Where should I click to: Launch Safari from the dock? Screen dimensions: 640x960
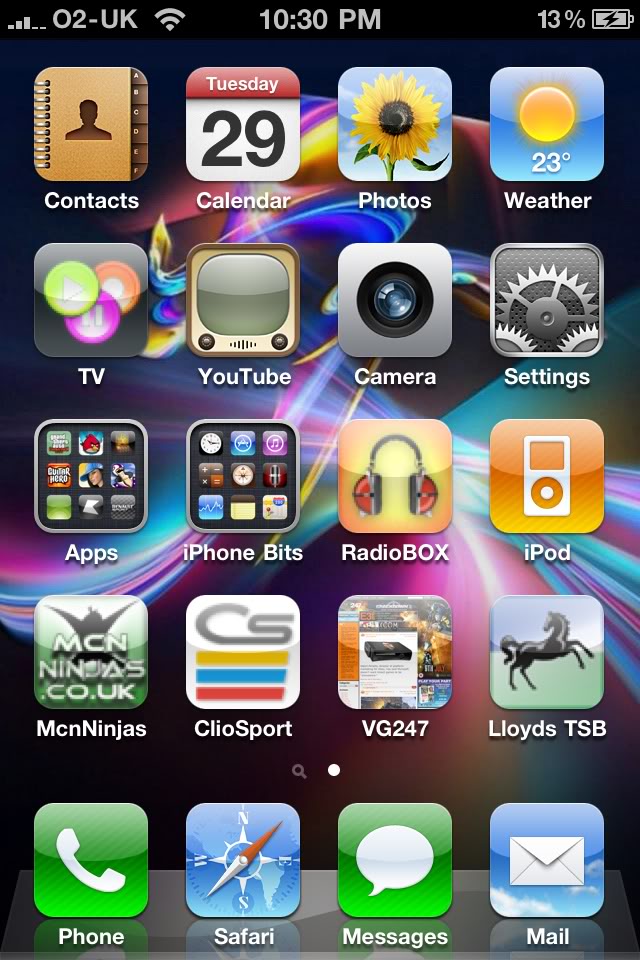pyautogui.click(x=243, y=861)
